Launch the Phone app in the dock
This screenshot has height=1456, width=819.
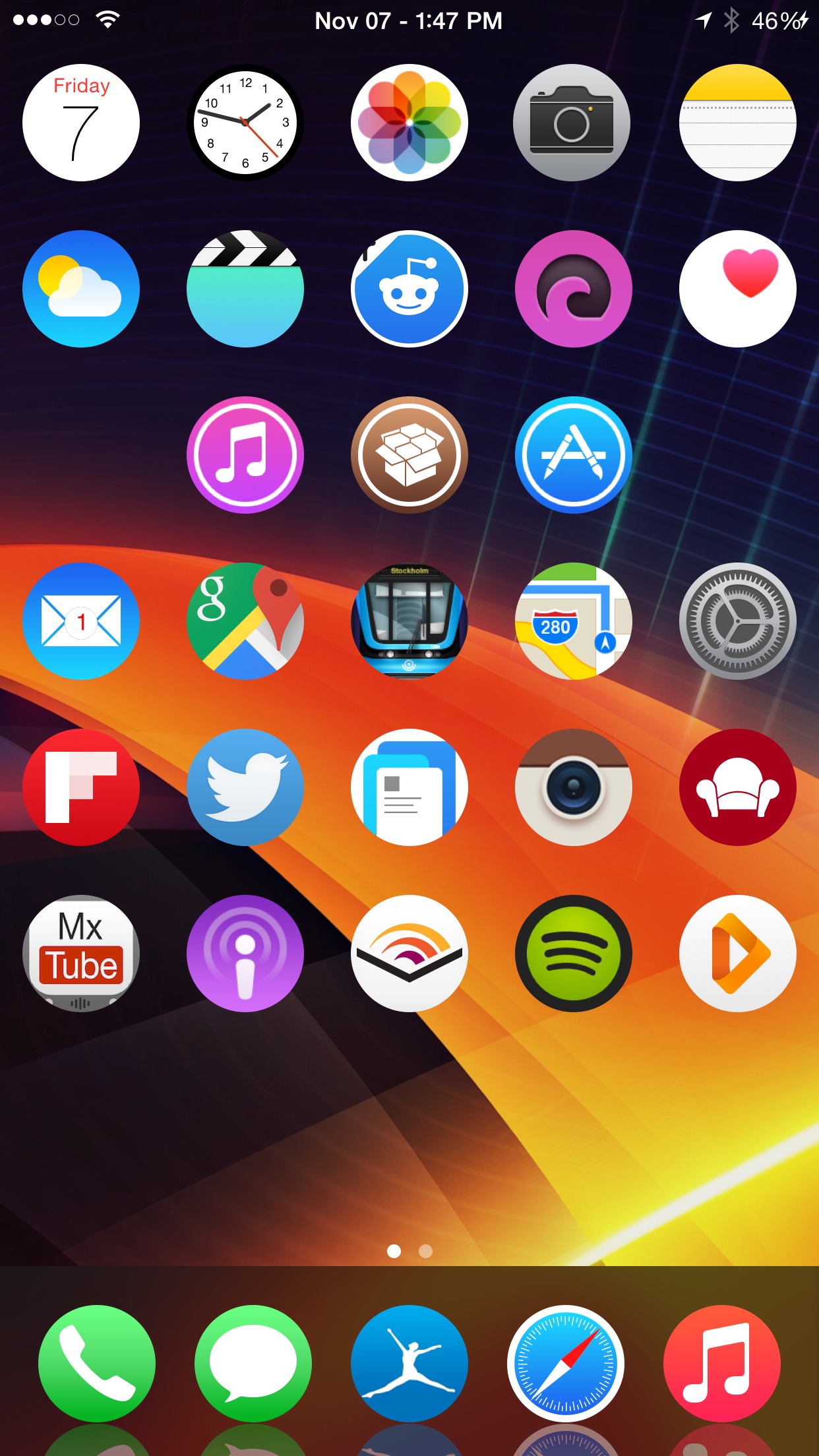(97, 1364)
